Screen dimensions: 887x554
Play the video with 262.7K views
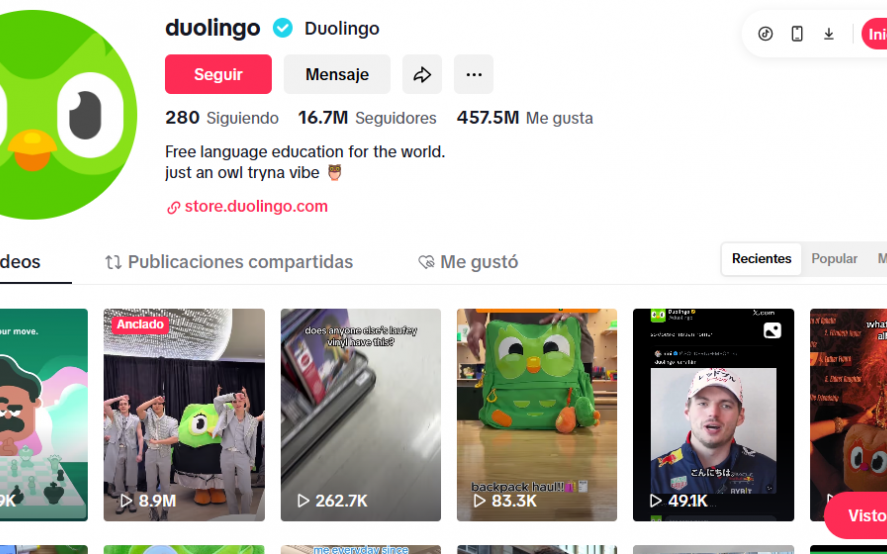point(360,415)
